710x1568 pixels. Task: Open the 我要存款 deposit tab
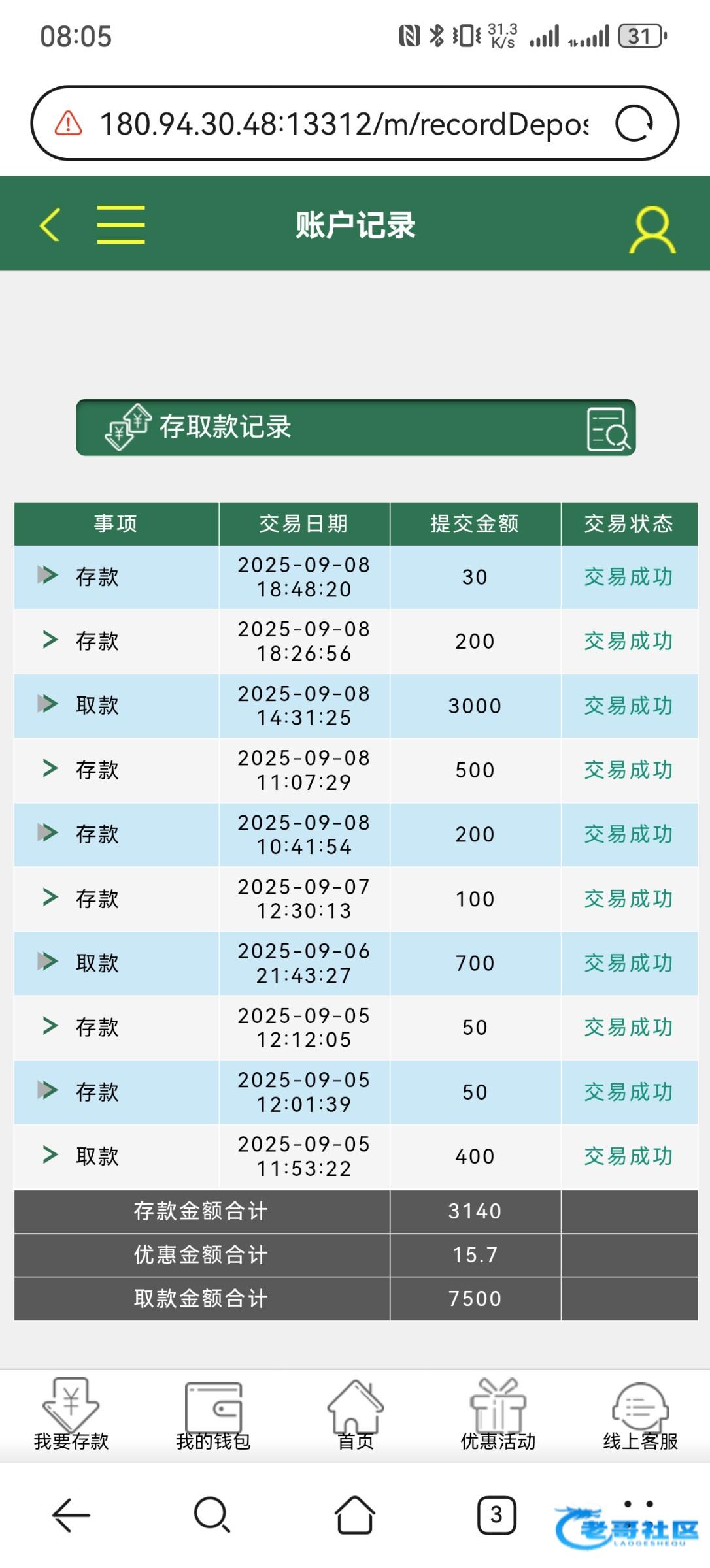(71, 1414)
